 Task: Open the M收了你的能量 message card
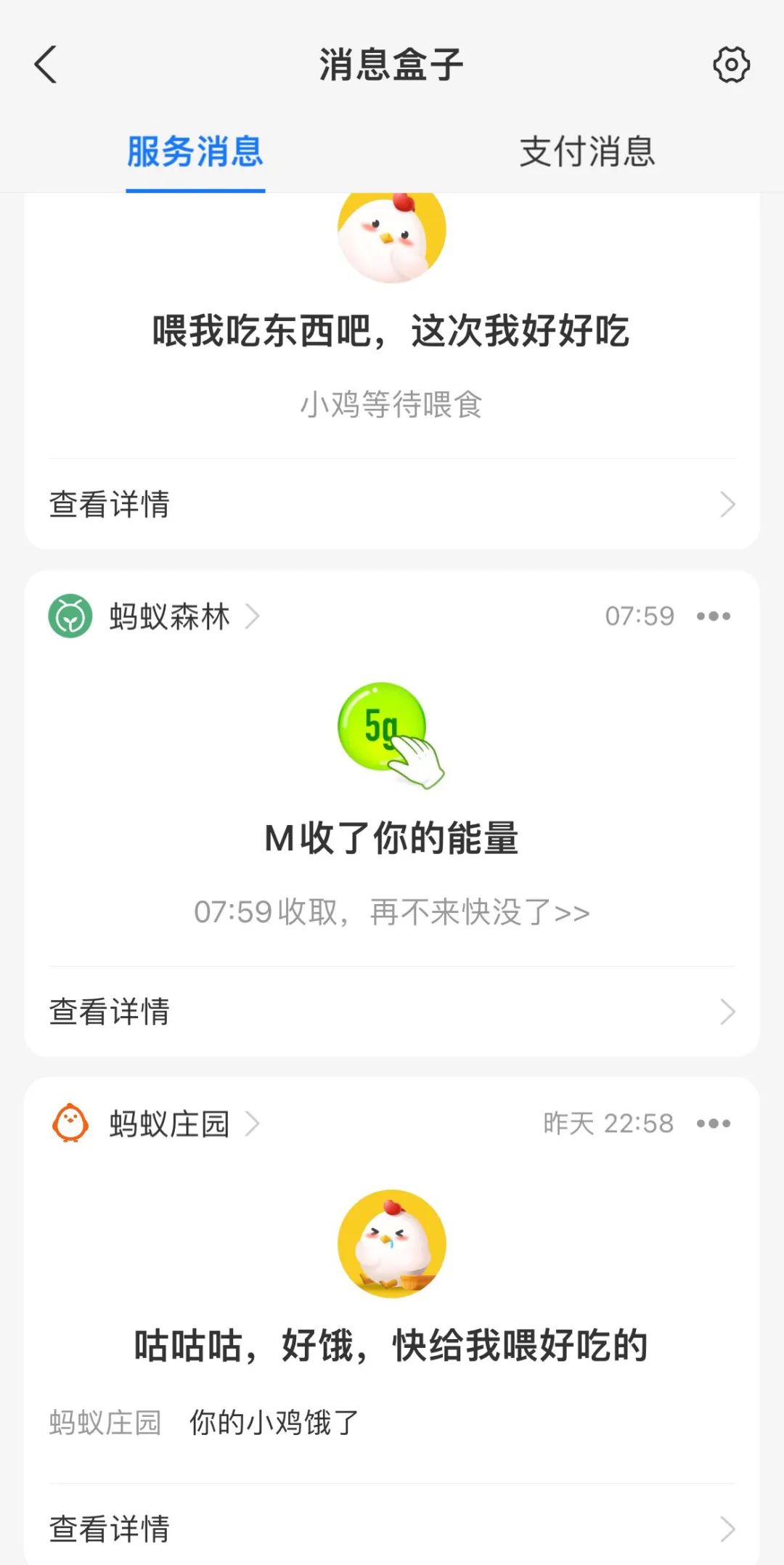pyautogui.click(x=392, y=839)
